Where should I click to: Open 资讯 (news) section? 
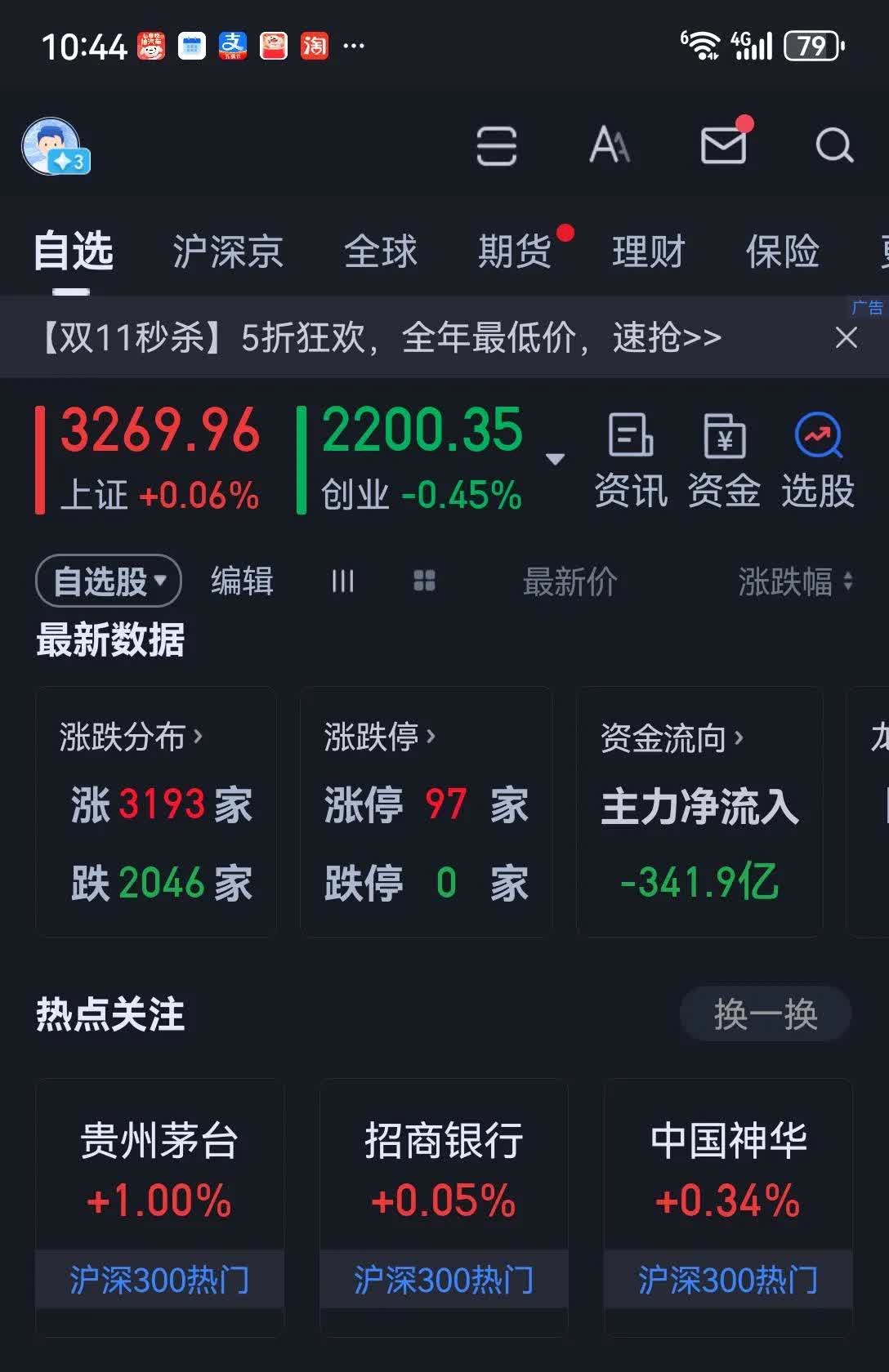point(630,460)
